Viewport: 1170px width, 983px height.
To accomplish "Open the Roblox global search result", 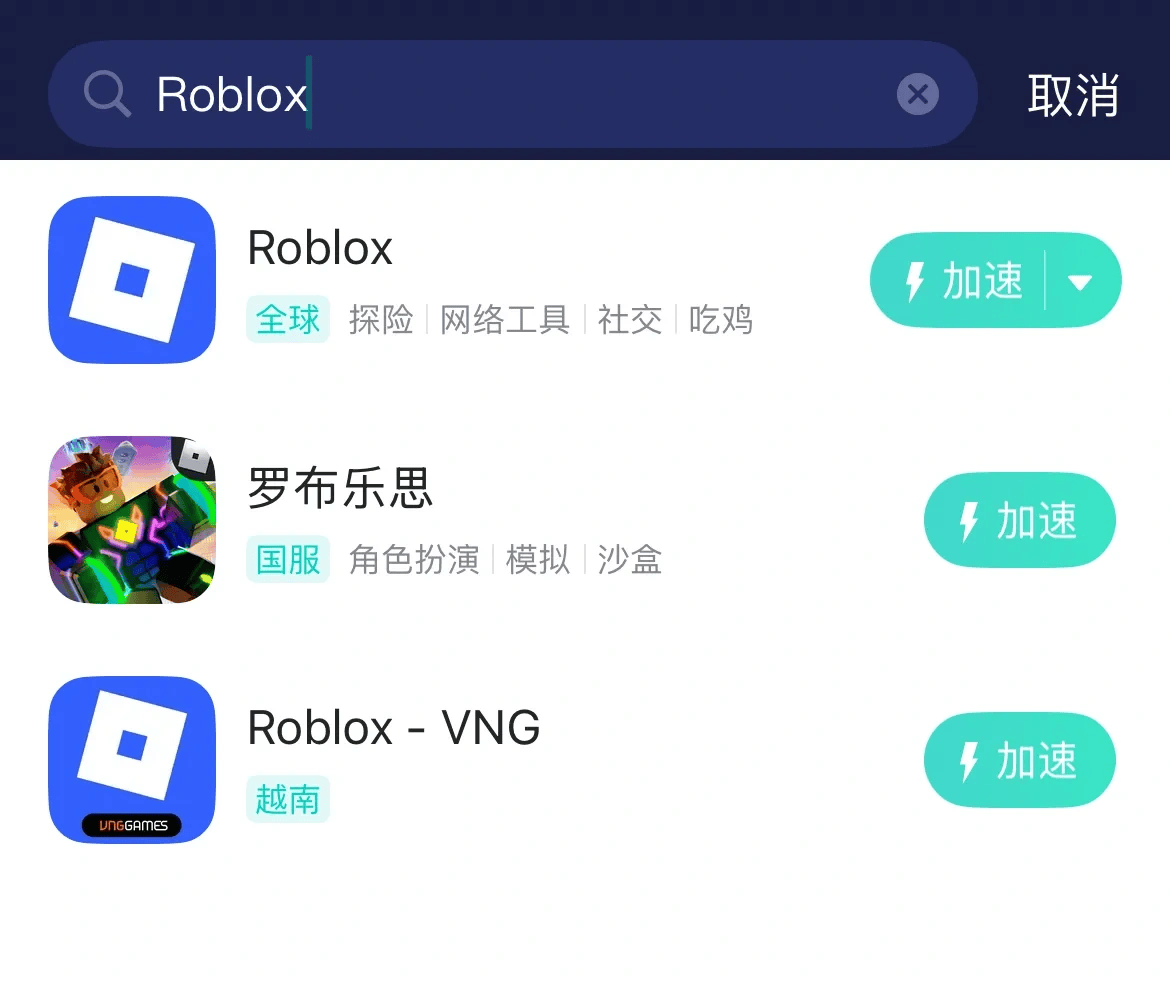I will (320, 248).
